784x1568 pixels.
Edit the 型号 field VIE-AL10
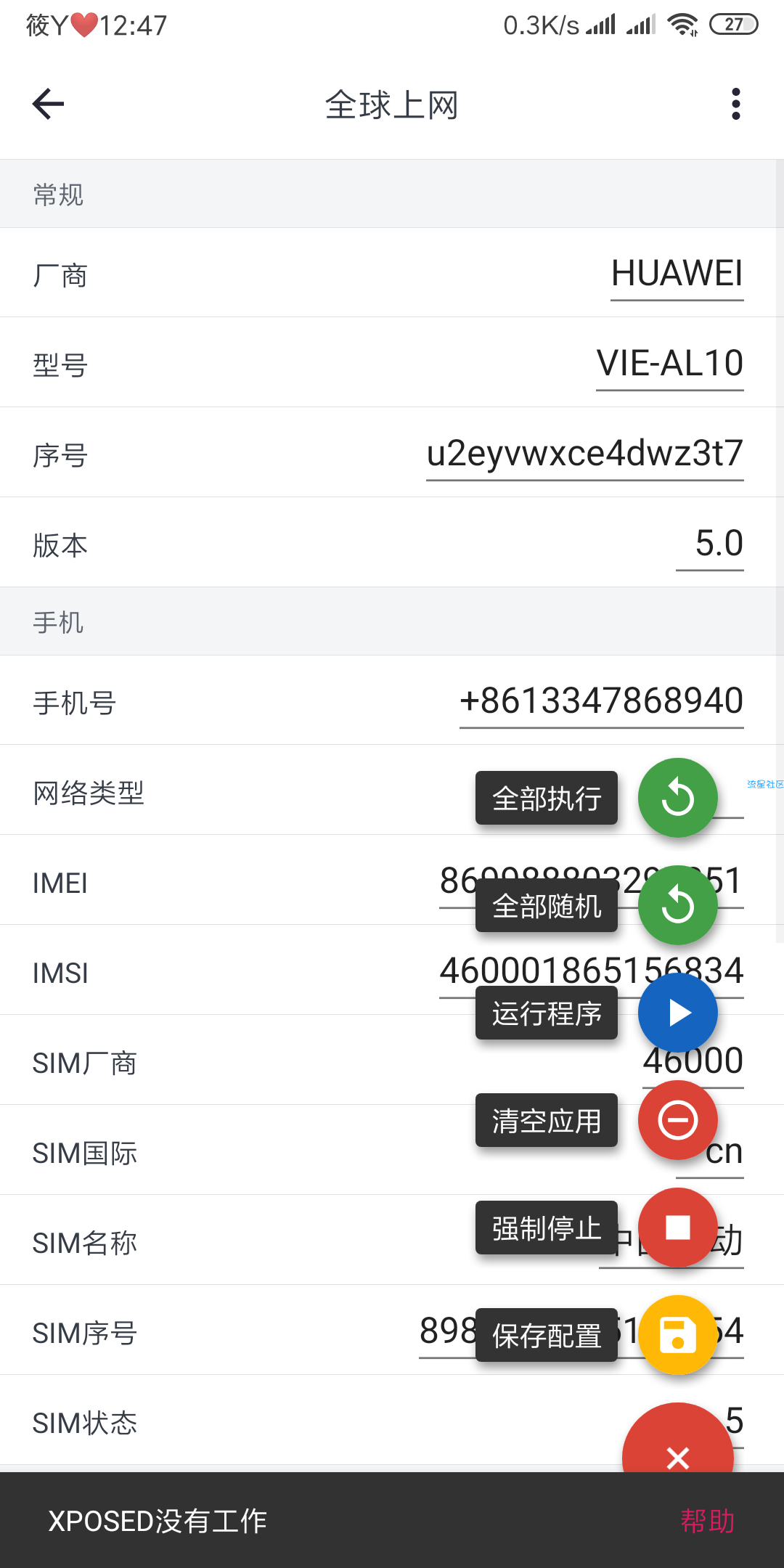click(x=669, y=363)
